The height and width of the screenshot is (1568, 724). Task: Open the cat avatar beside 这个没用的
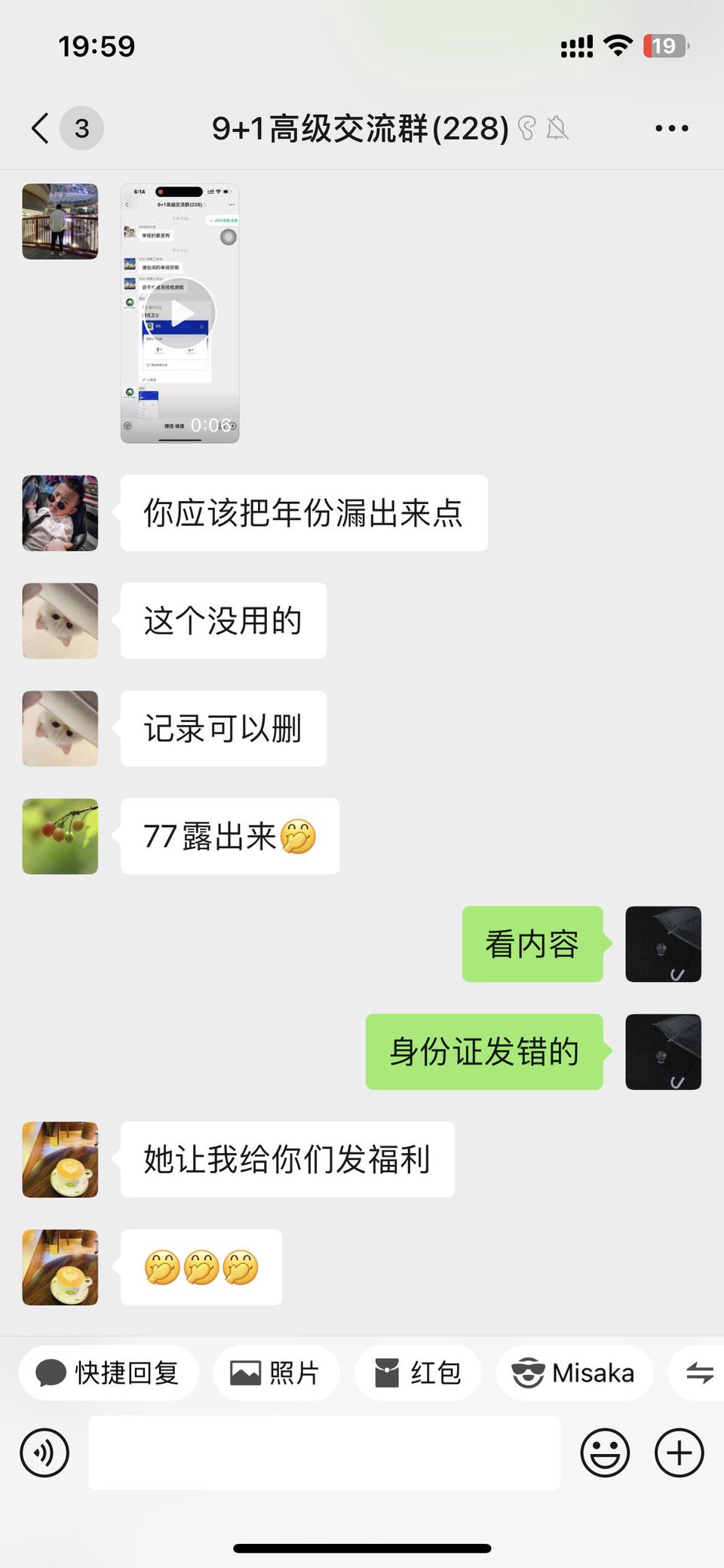[60, 620]
